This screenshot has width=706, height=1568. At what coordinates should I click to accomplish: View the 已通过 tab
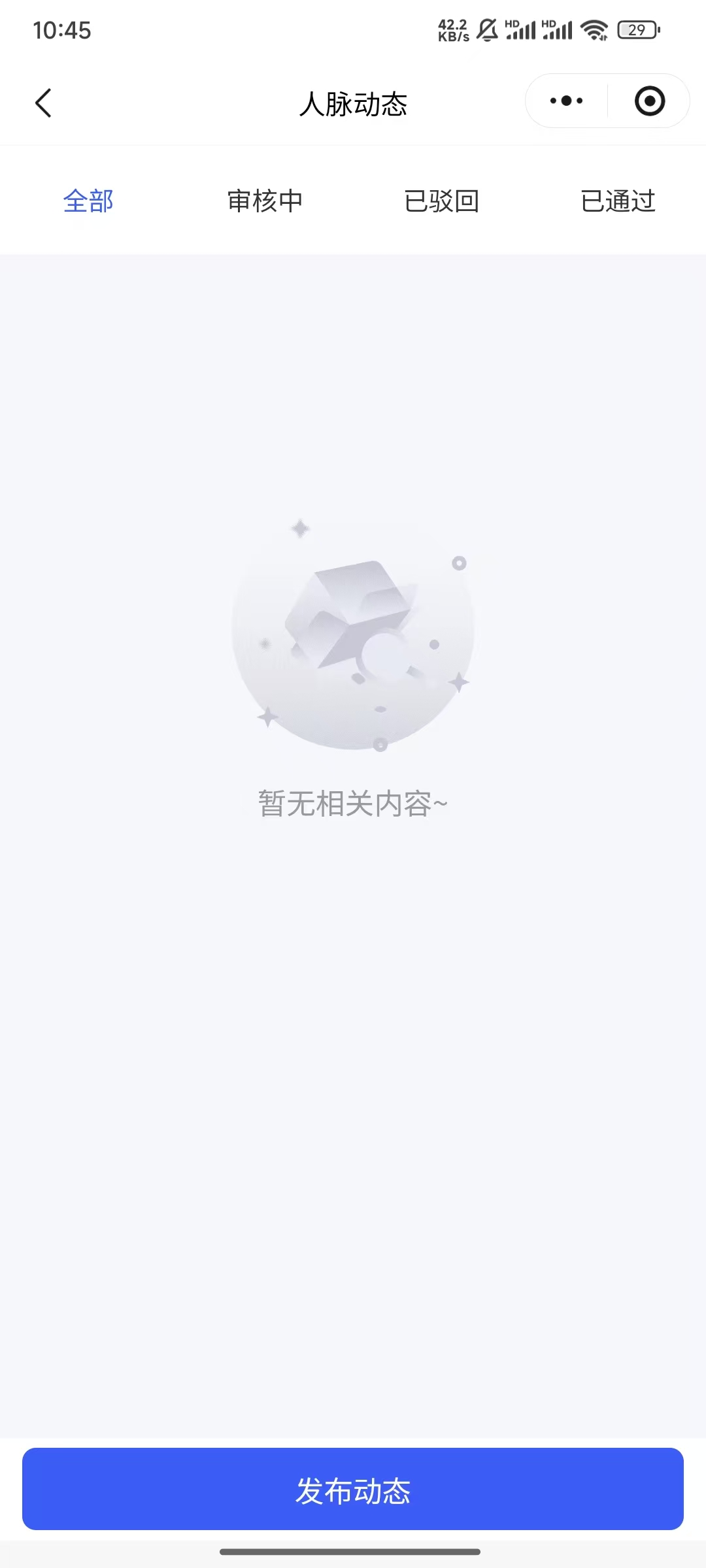coord(618,201)
